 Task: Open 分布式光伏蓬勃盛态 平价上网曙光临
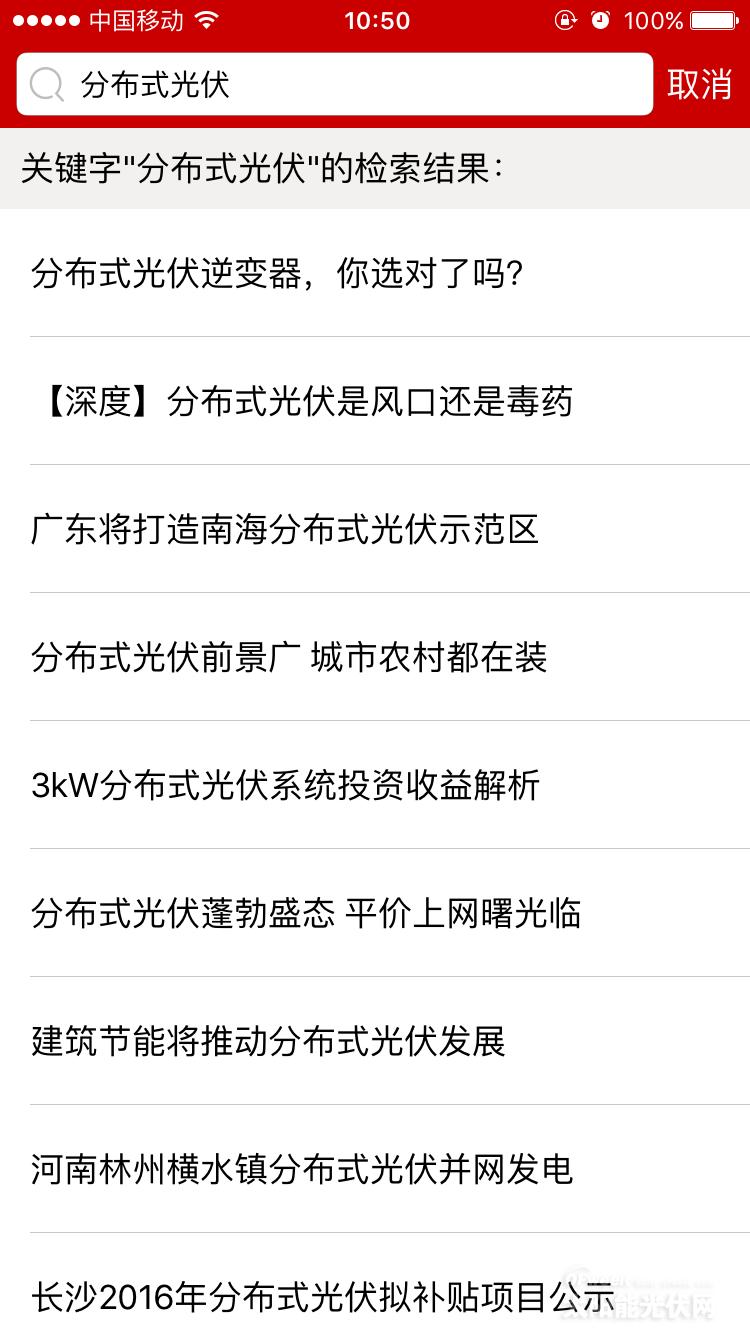(306, 913)
